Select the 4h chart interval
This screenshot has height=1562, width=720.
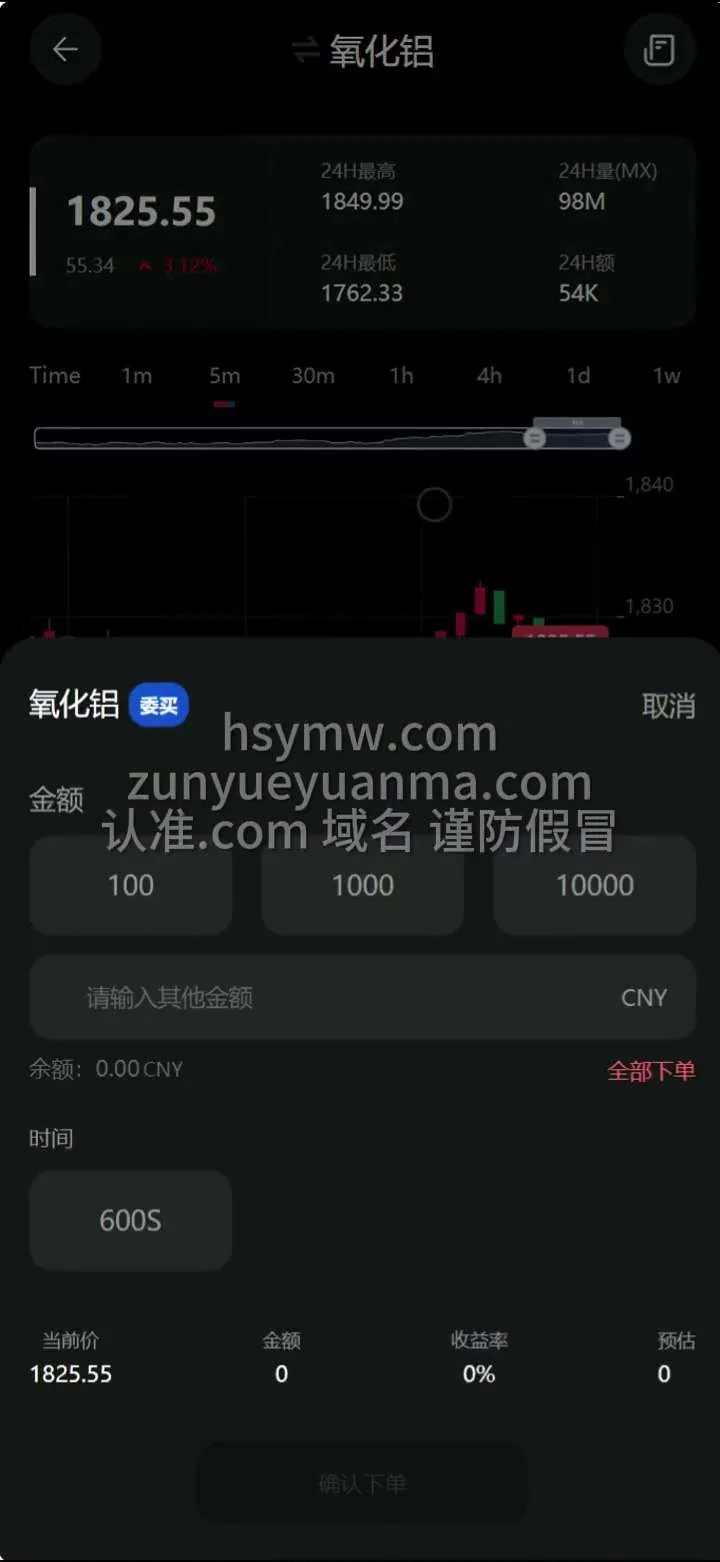click(489, 376)
